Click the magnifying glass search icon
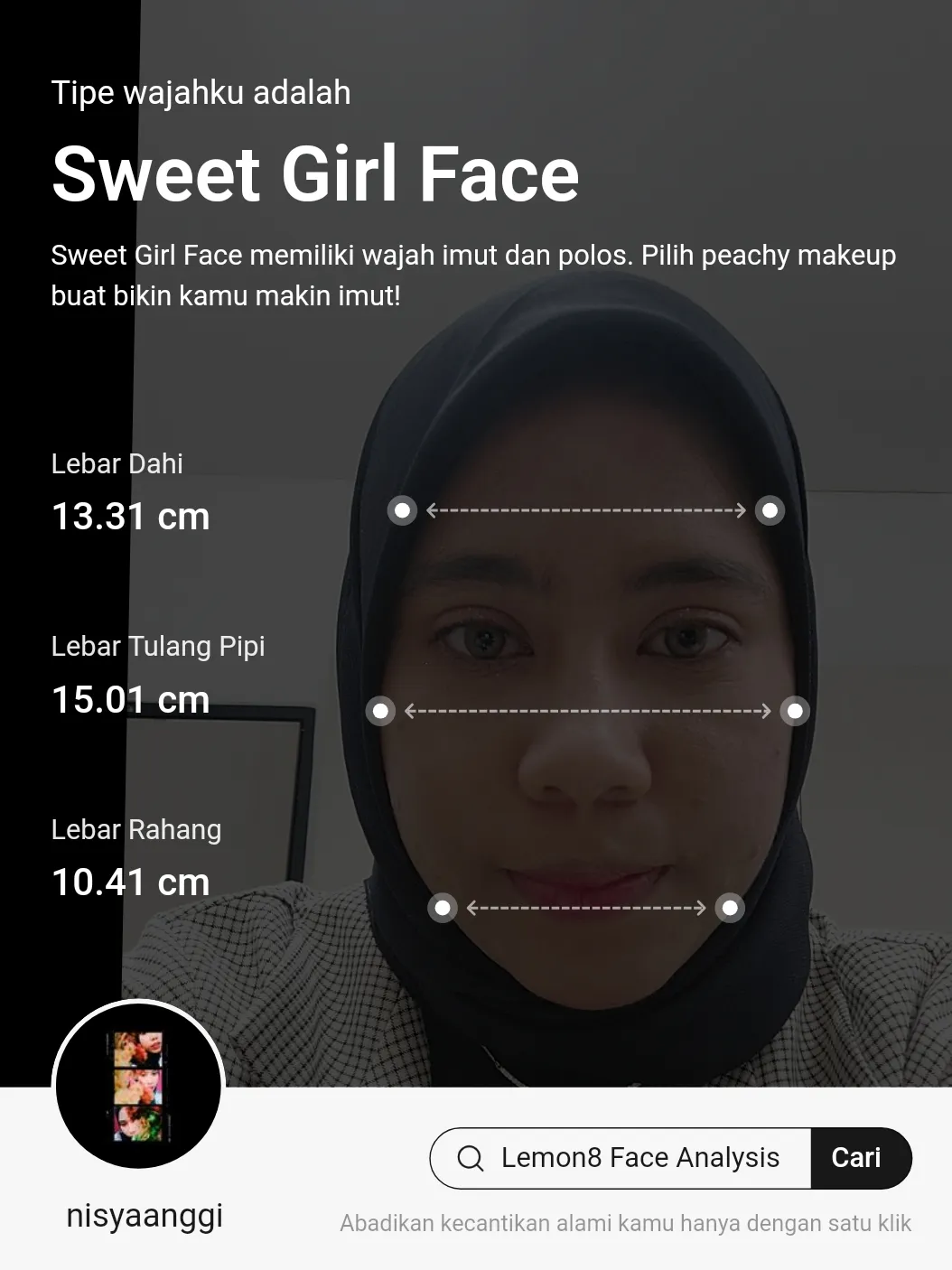 [471, 1158]
